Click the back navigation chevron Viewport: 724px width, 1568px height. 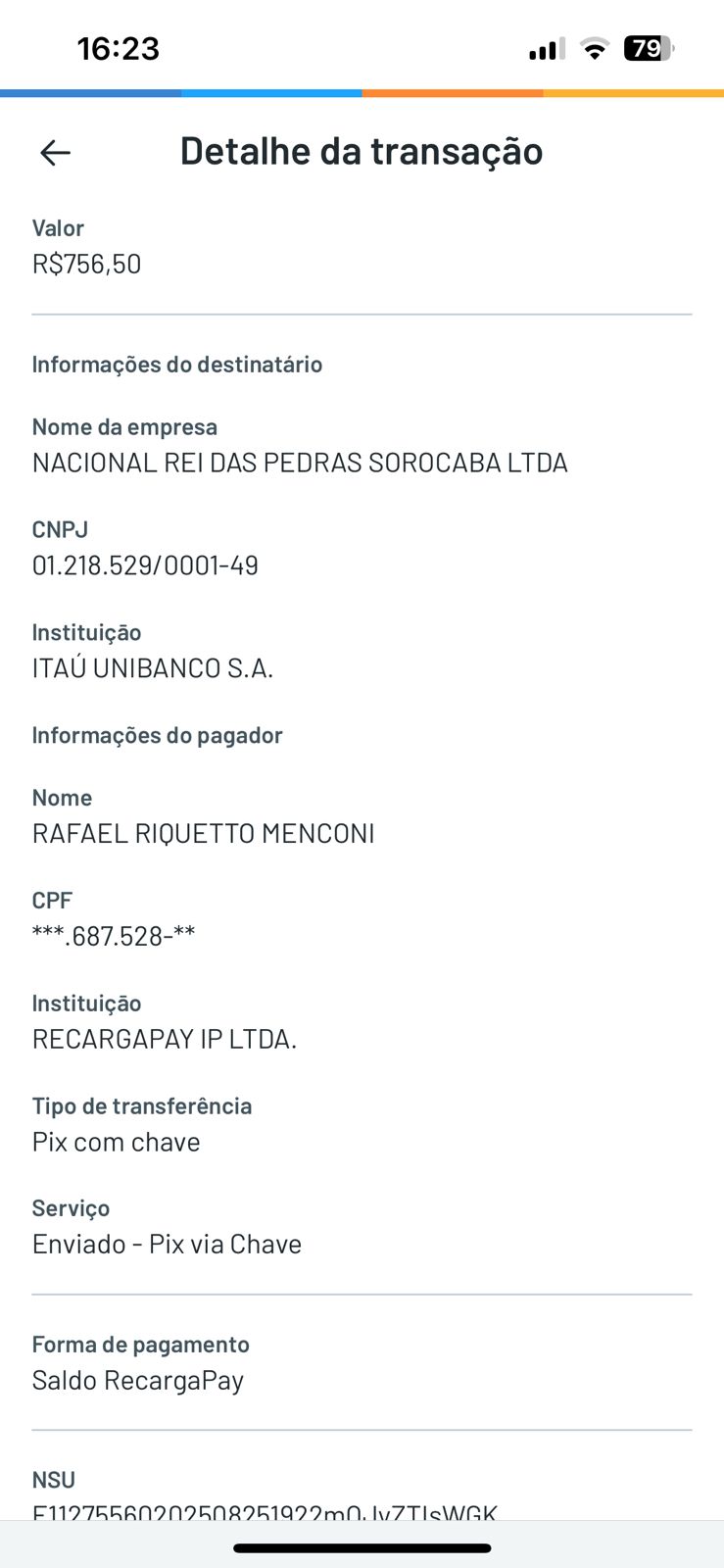click(x=55, y=152)
